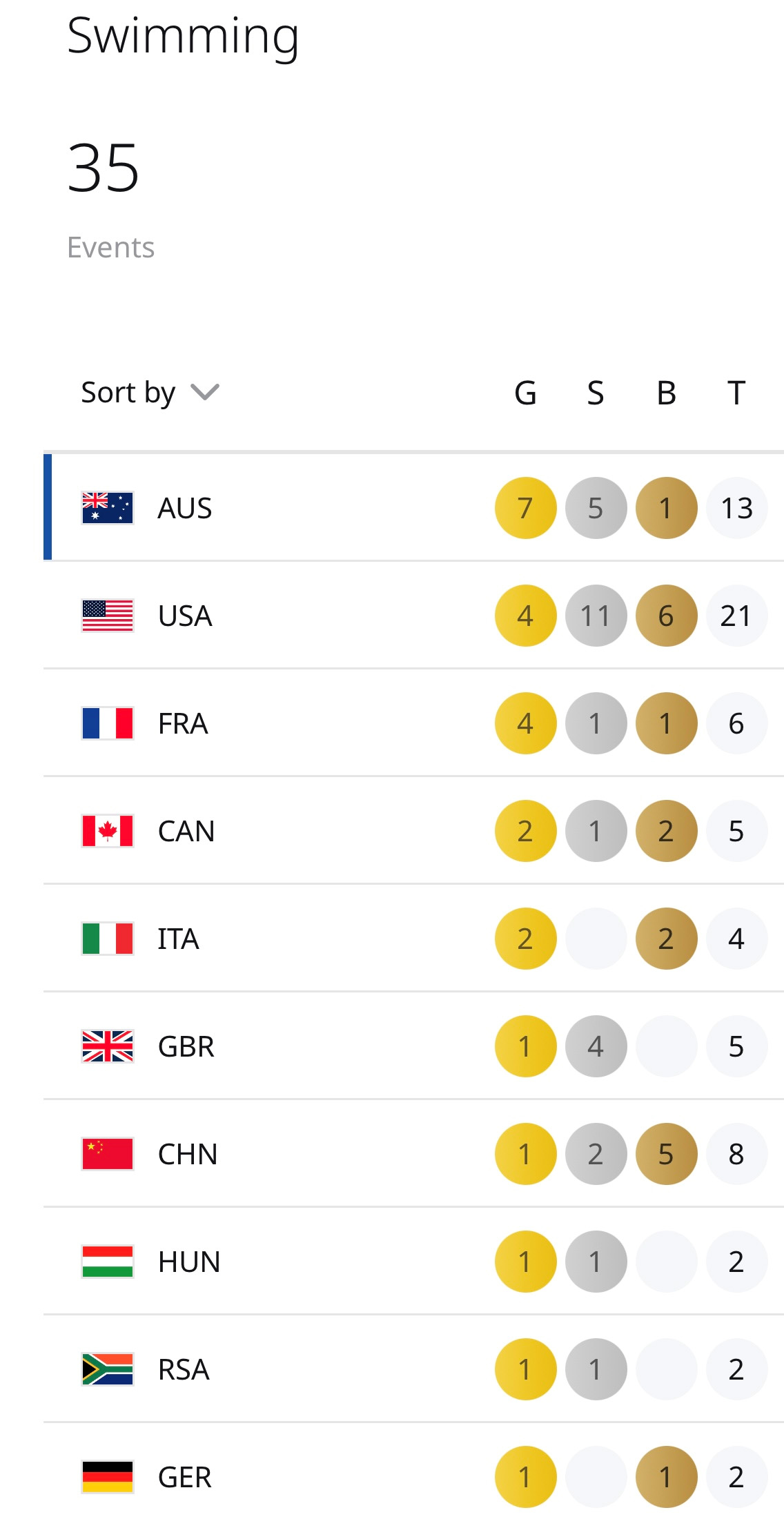The width and height of the screenshot is (784, 1528).
Task: Open the GER row
Action: coord(413,1476)
